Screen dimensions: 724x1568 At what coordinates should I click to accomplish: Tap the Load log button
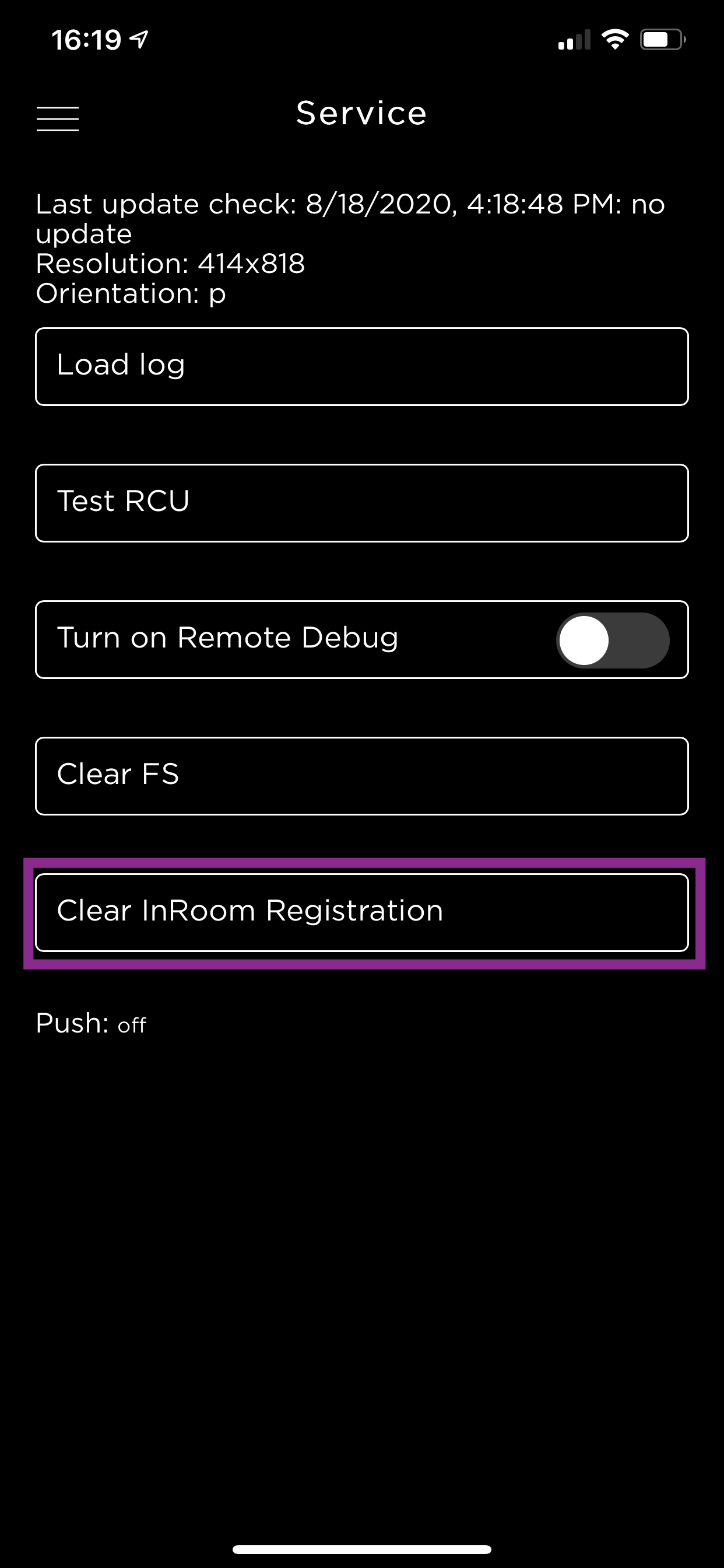[x=362, y=366]
